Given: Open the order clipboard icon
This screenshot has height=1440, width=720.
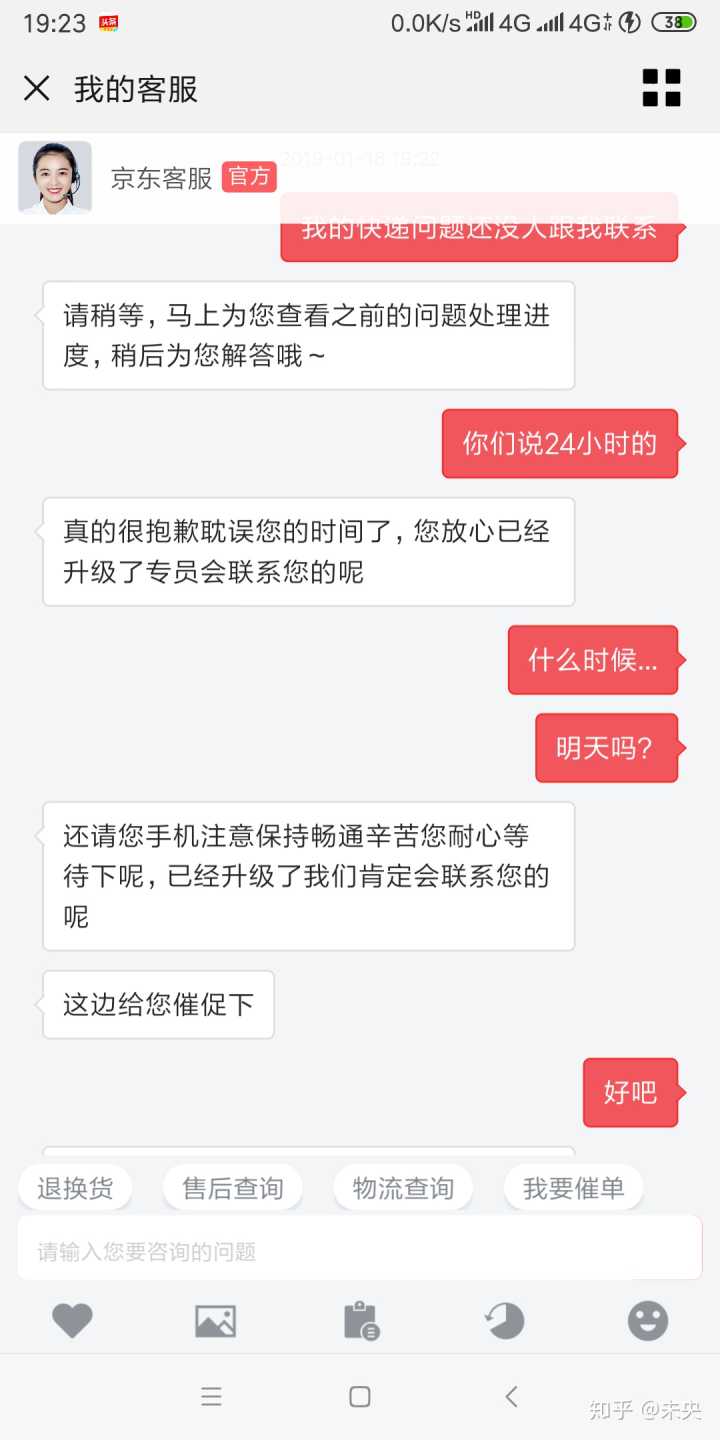Looking at the screenshot, I should [x=360, y=1321].
